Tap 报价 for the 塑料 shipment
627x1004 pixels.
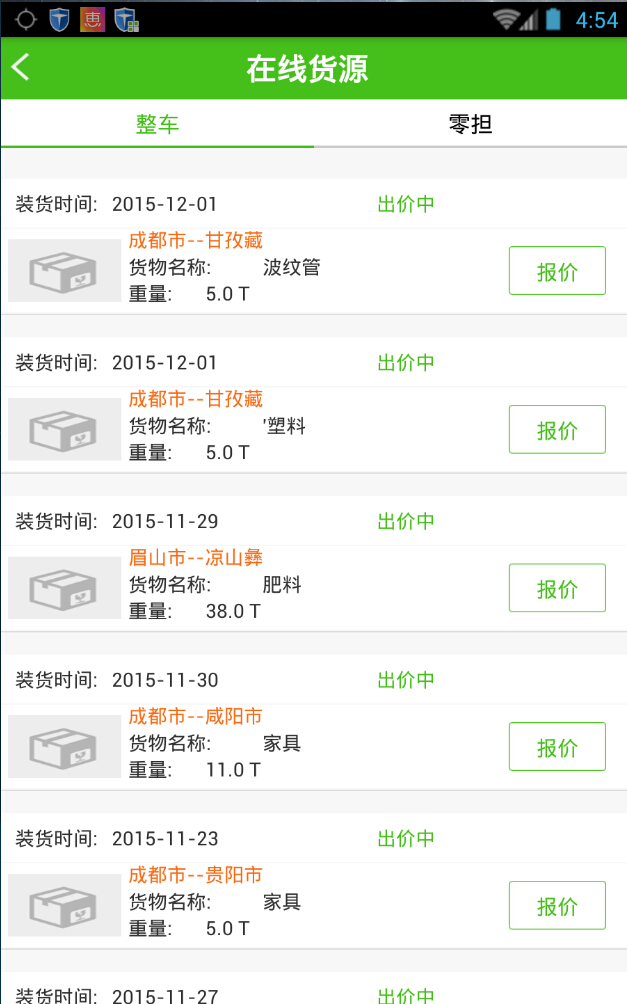[x=557, y=430]
